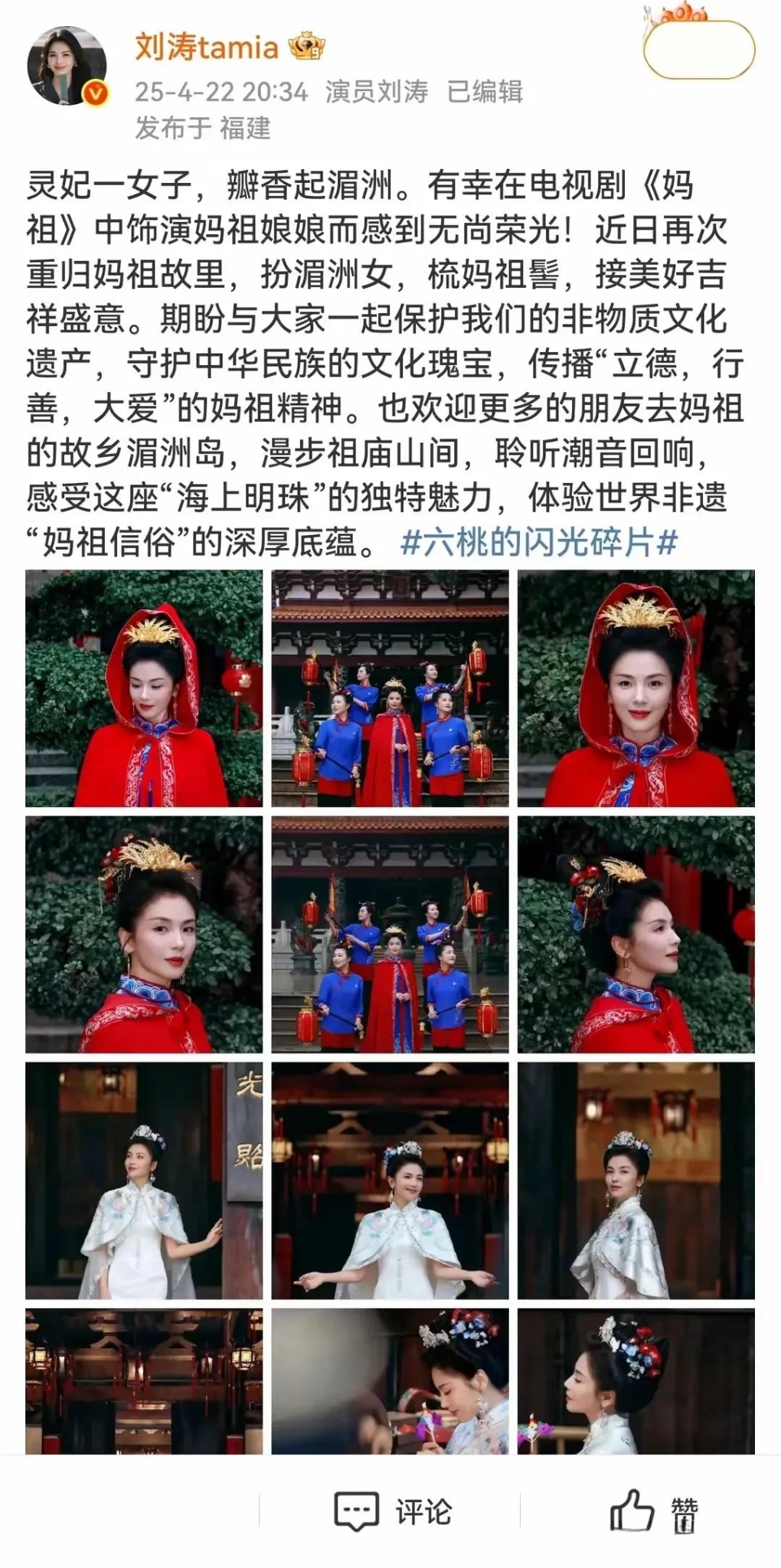The width and height of the screenshot is (781, 1568).
Task: Open the third-row white cape portrait with lamps
Action: click(636, 1180)
